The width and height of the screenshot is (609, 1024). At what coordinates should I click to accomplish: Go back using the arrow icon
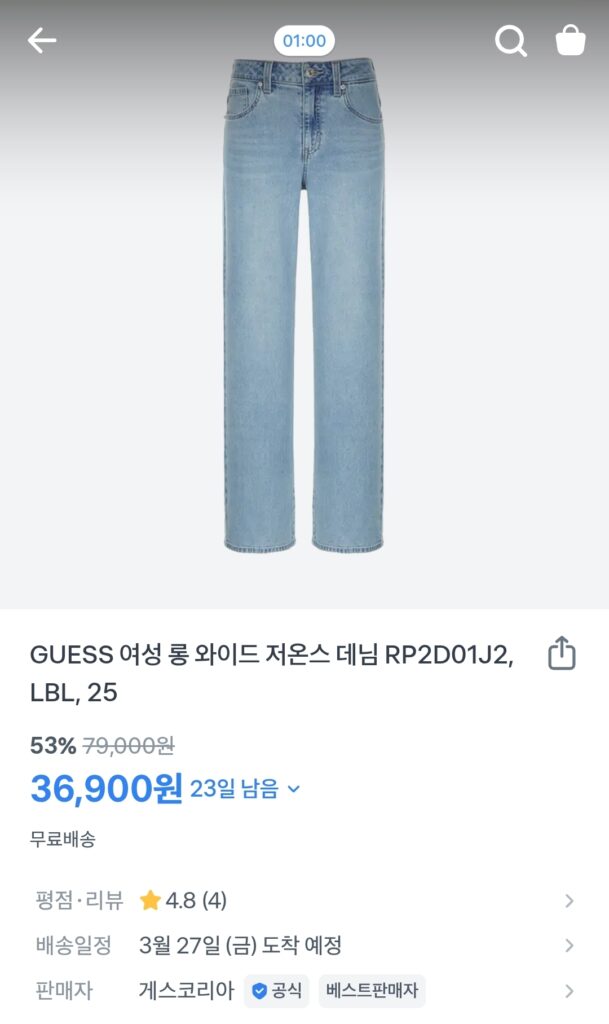click(x=42, y=41)
